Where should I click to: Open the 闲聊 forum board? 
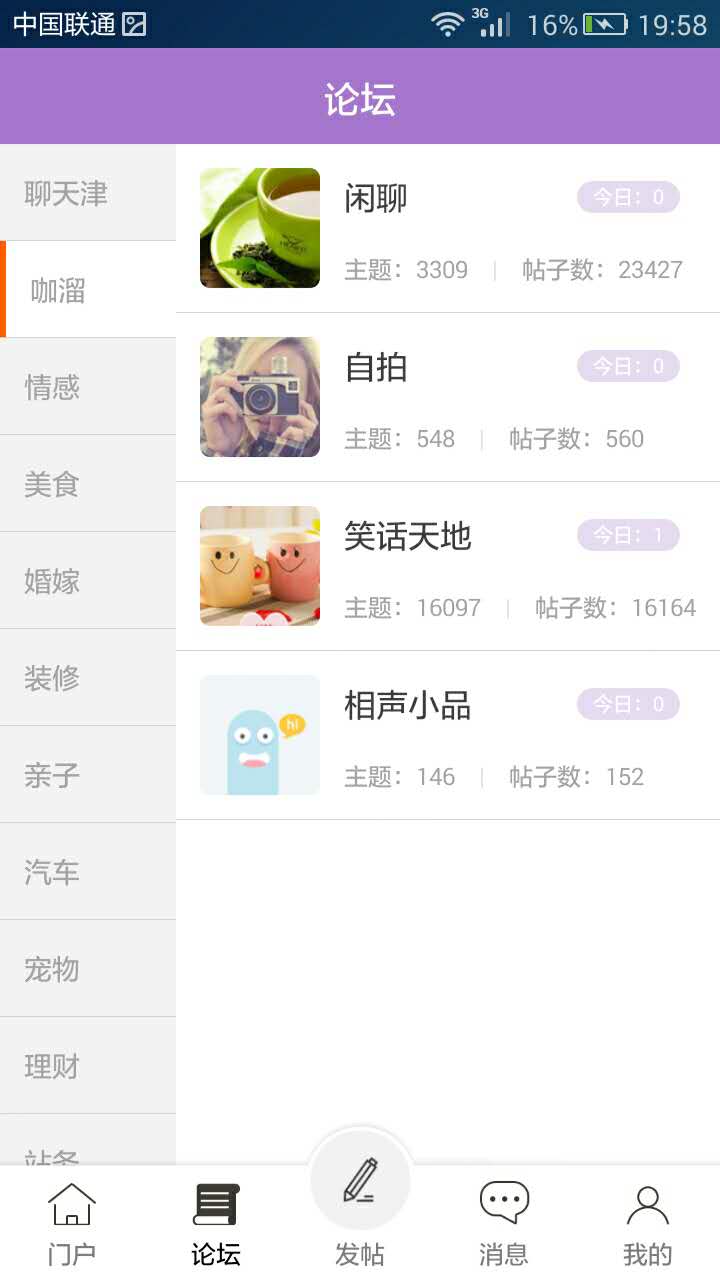pyautogui.click(x=447, y=229)
